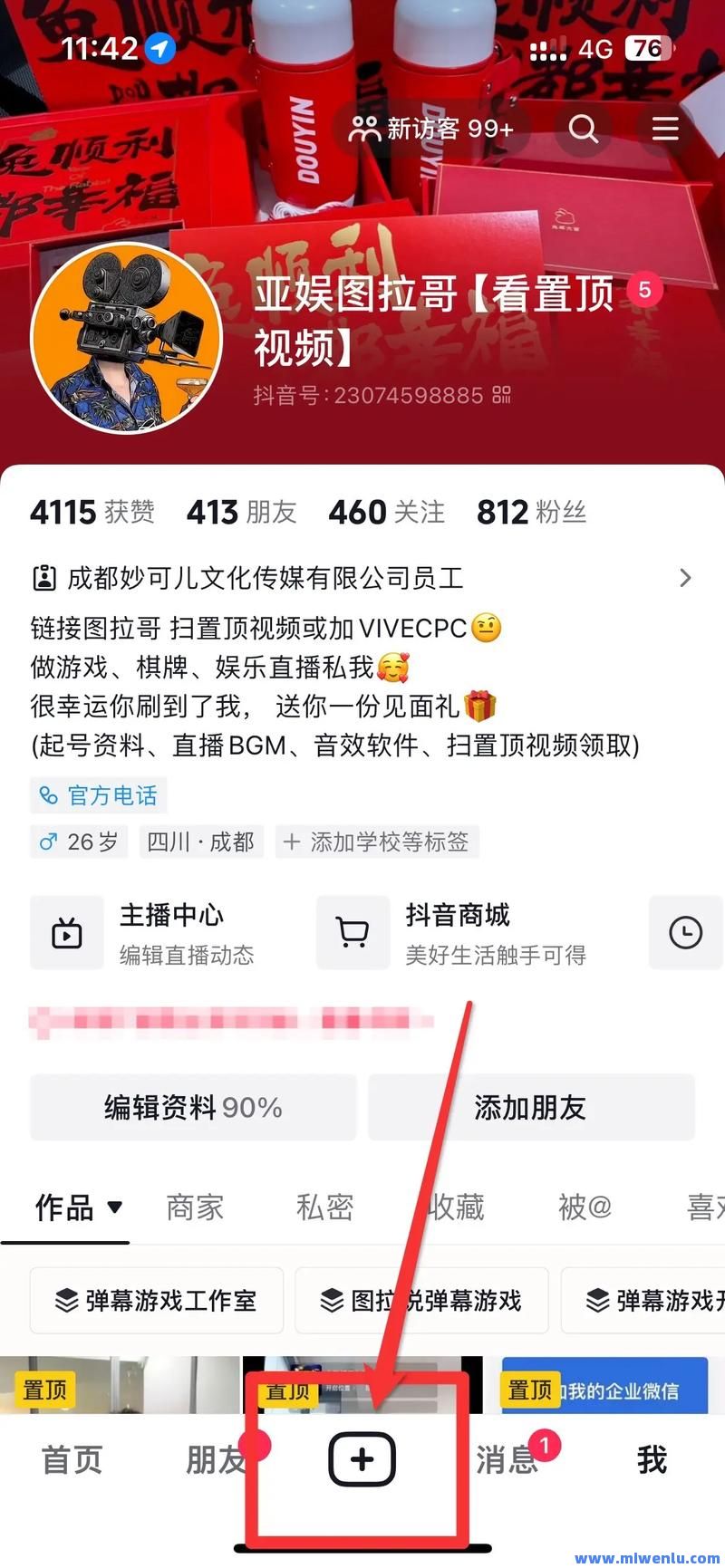This screenshot has height=1568, width=725.
Task: Open the 粉丝 followers count
Action: [531, 512]
